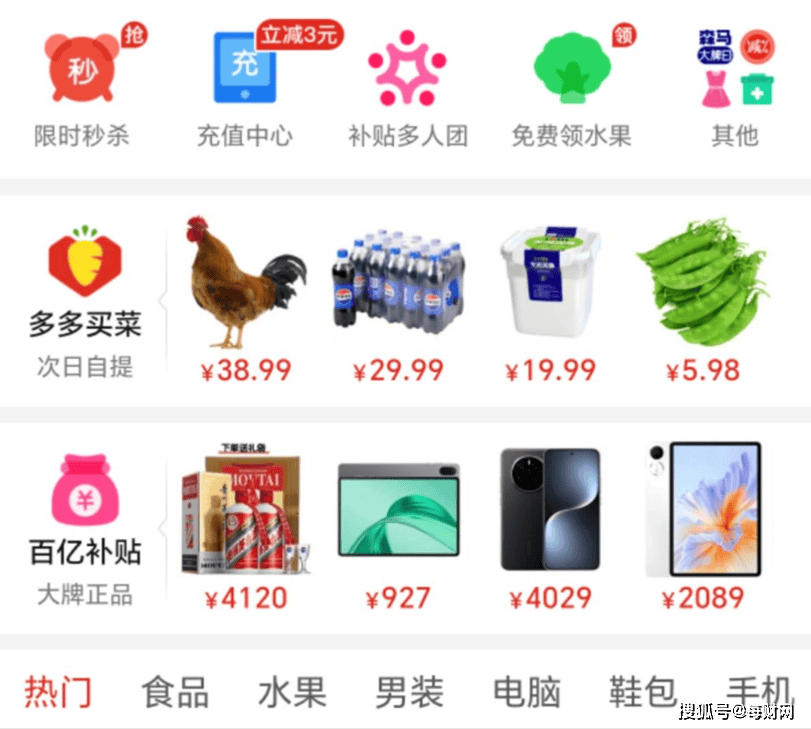Go to the 鞋包 category tab
Viewport: 811px width, 729px height.
pyautogui.click(x=643, y=692)
